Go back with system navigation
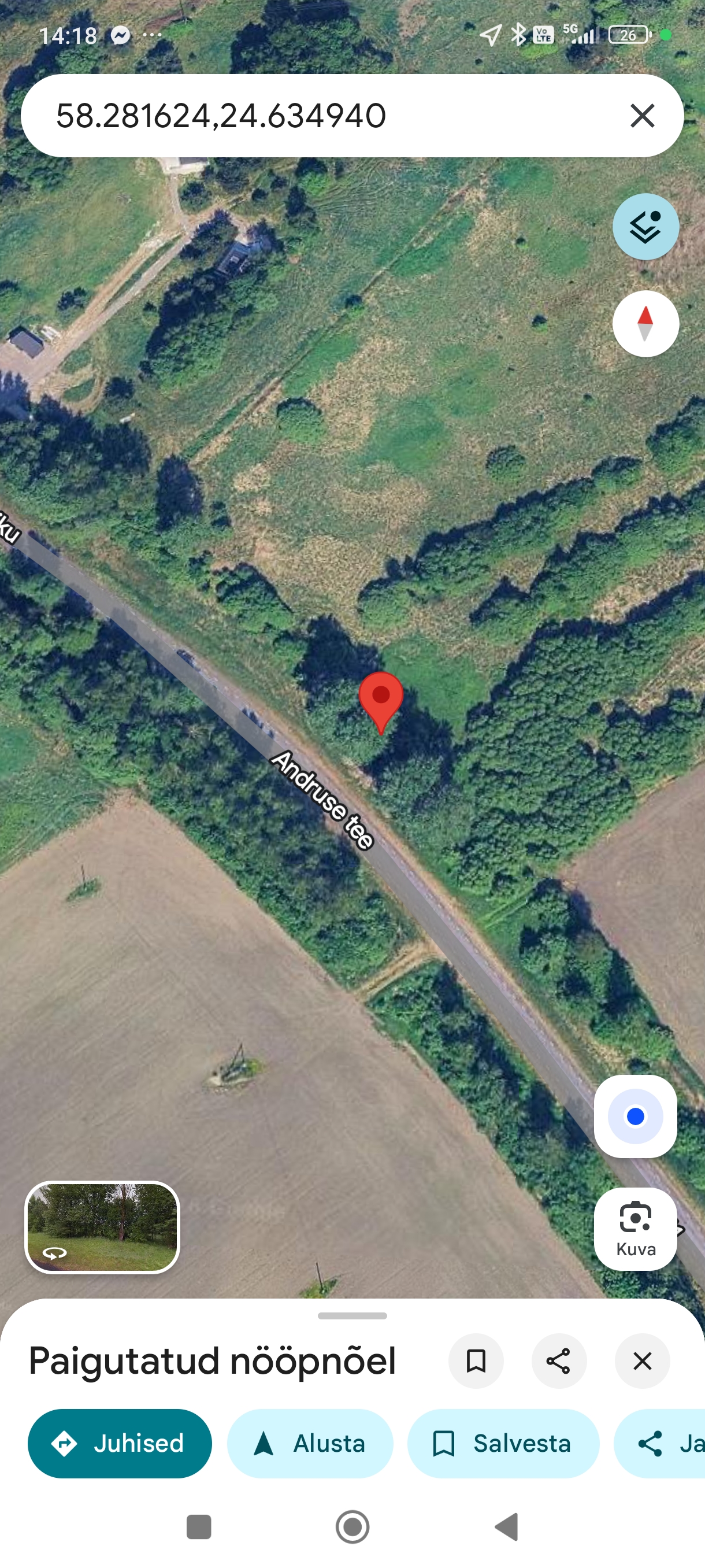Viewport: 705px width, 1568px height. point(506,1526)
